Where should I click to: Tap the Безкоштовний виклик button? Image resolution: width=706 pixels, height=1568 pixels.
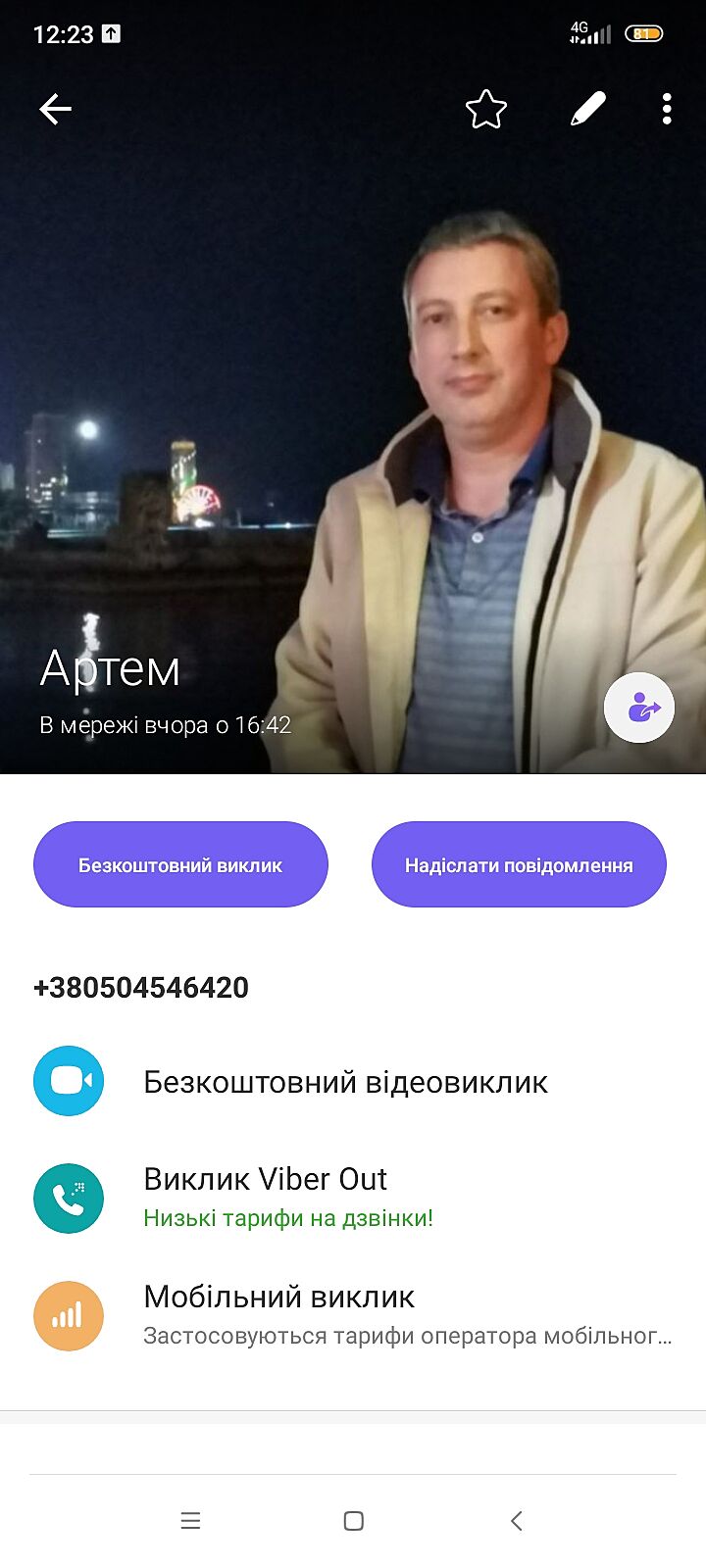click(x=180, y=864)
